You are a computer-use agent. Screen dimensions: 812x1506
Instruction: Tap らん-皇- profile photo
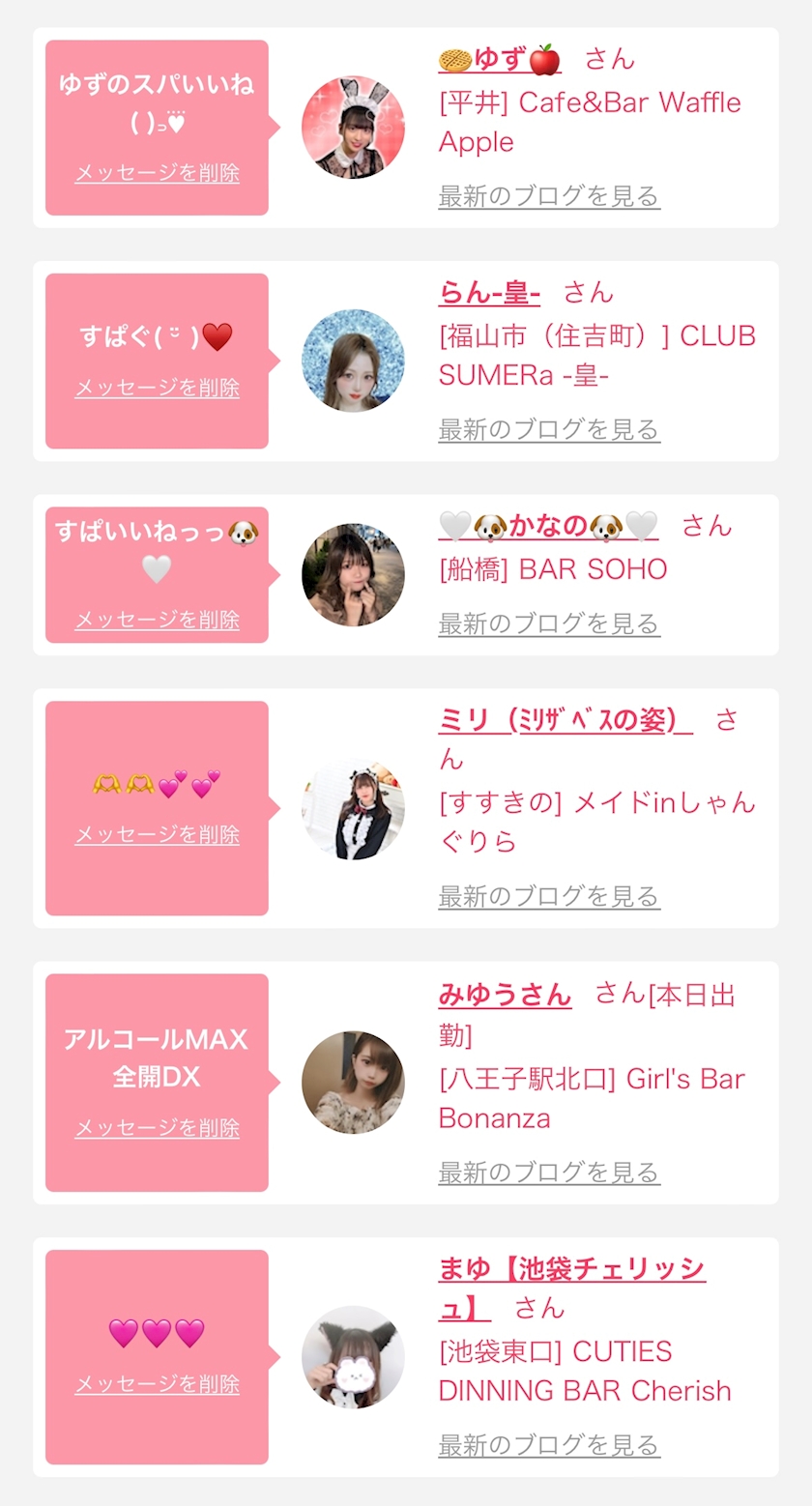tap(353, 361)
